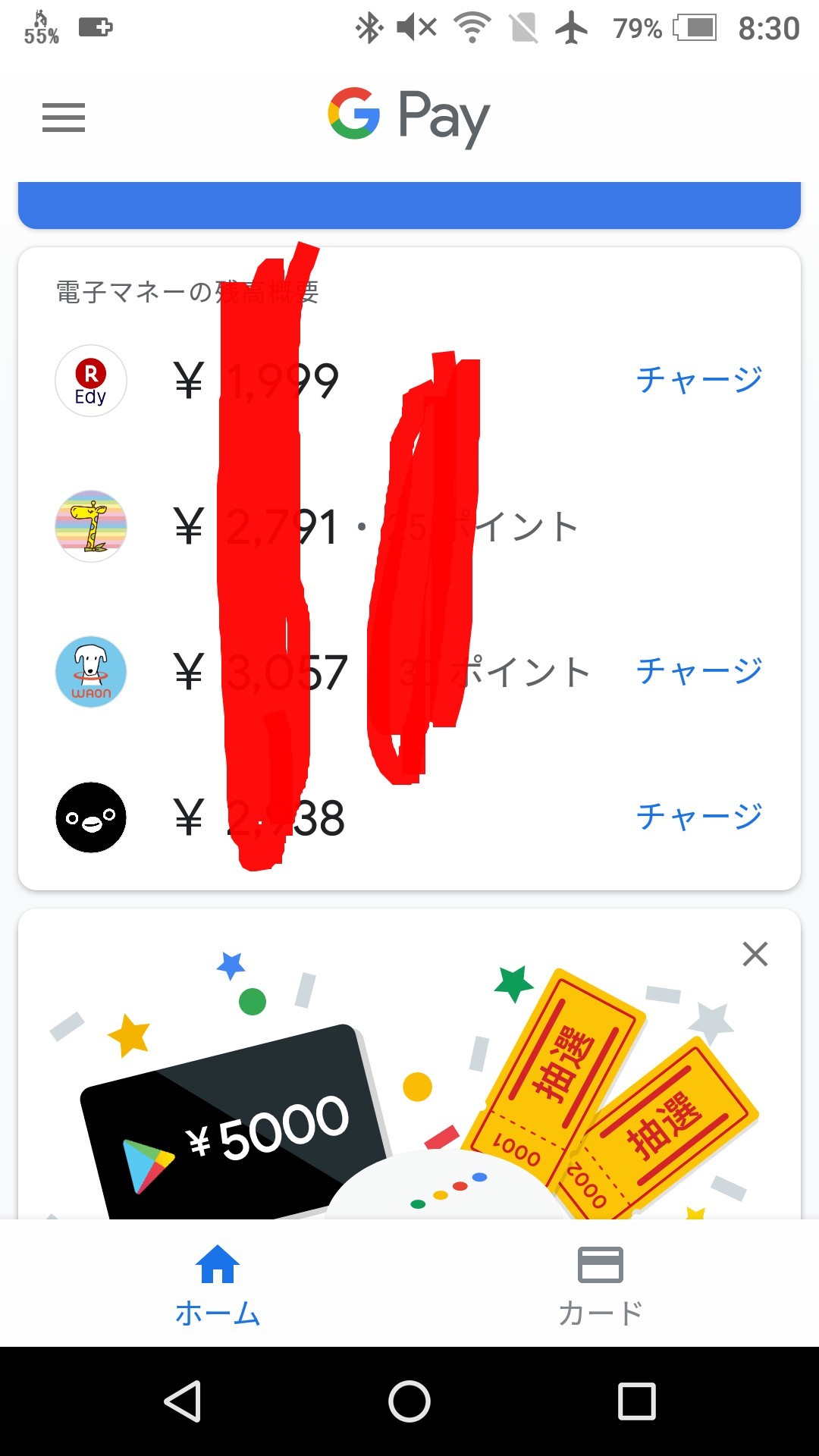Dismiss the ¥5000 lottery promo card
819x1456 pixels.
755,954
